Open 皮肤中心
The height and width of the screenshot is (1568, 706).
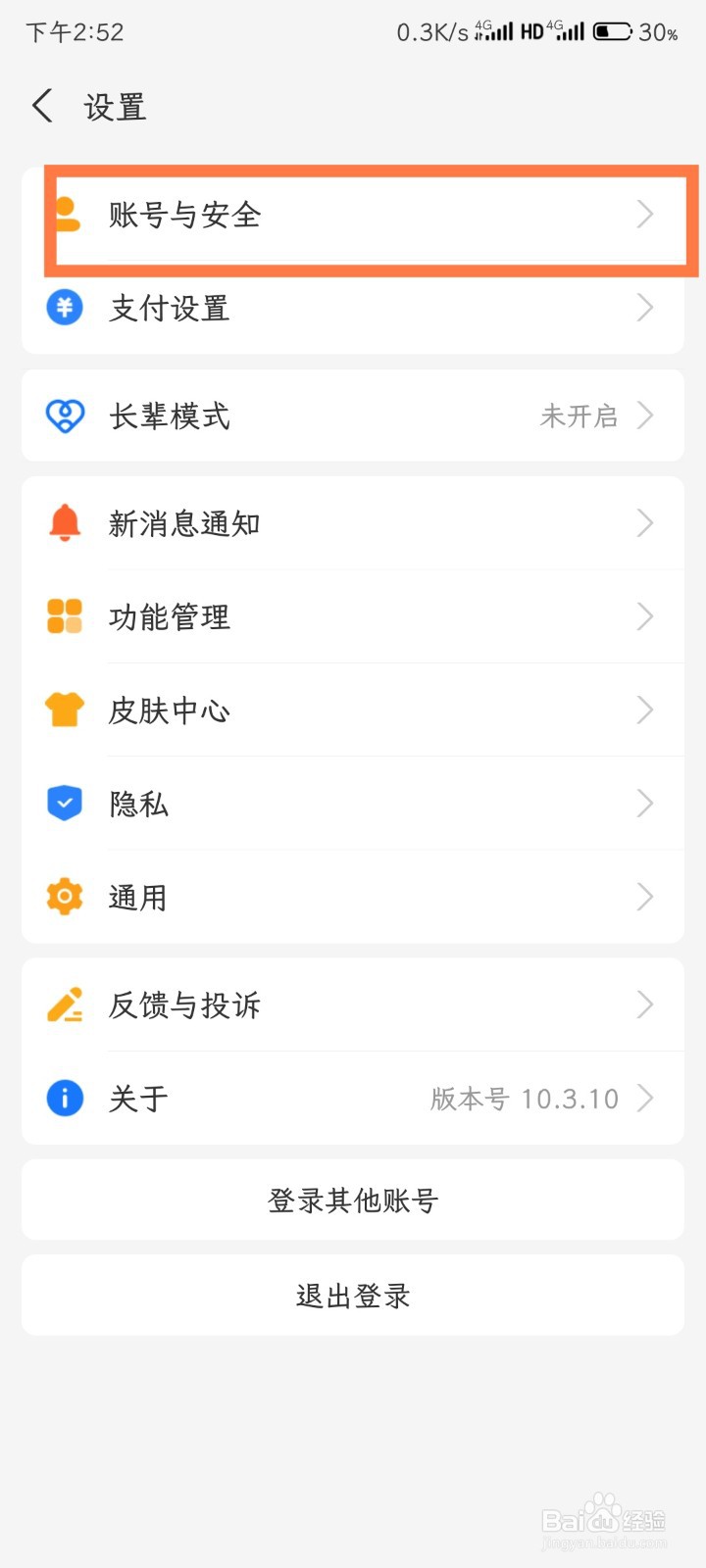coord(353,710)
